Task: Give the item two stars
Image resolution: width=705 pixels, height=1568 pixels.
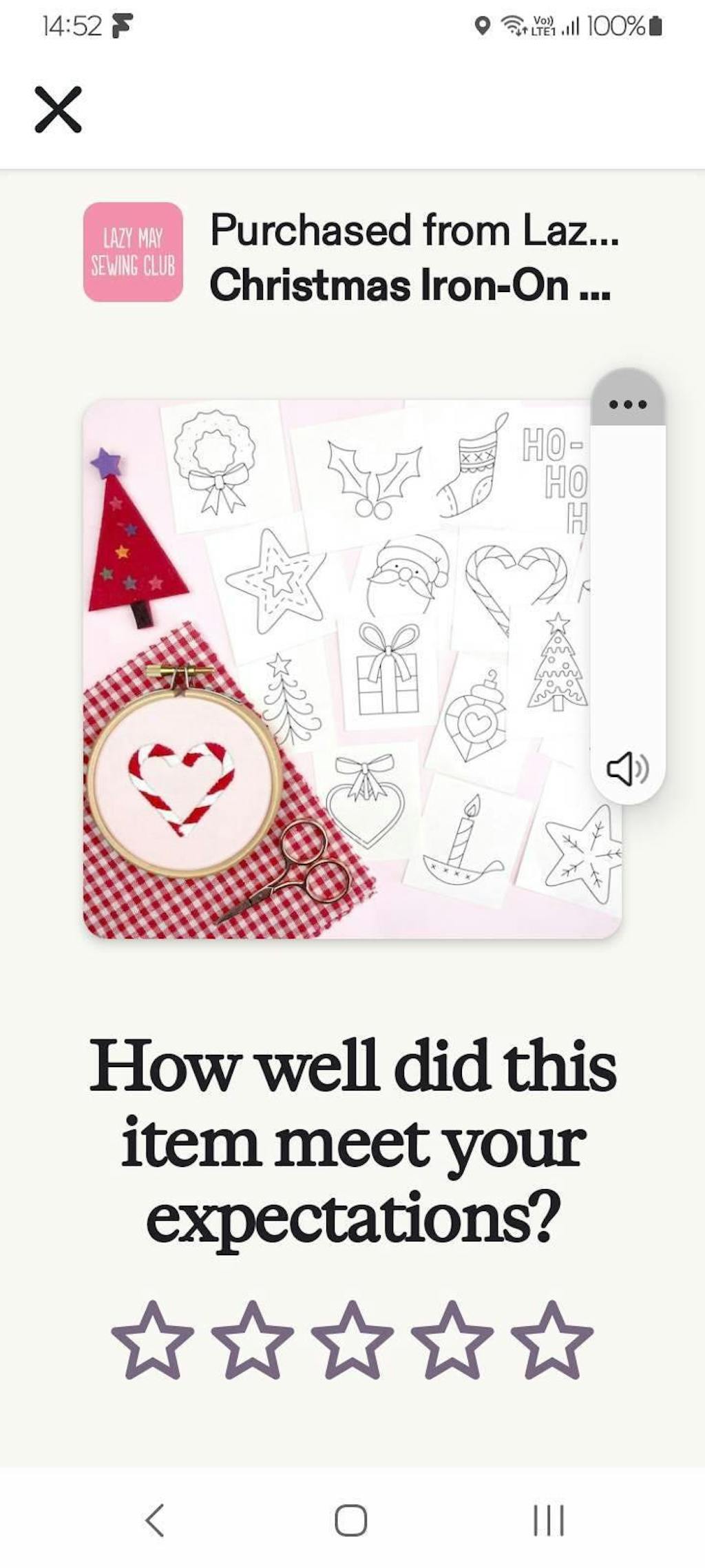Action: pyautogui.click(x=252, y=1339)
